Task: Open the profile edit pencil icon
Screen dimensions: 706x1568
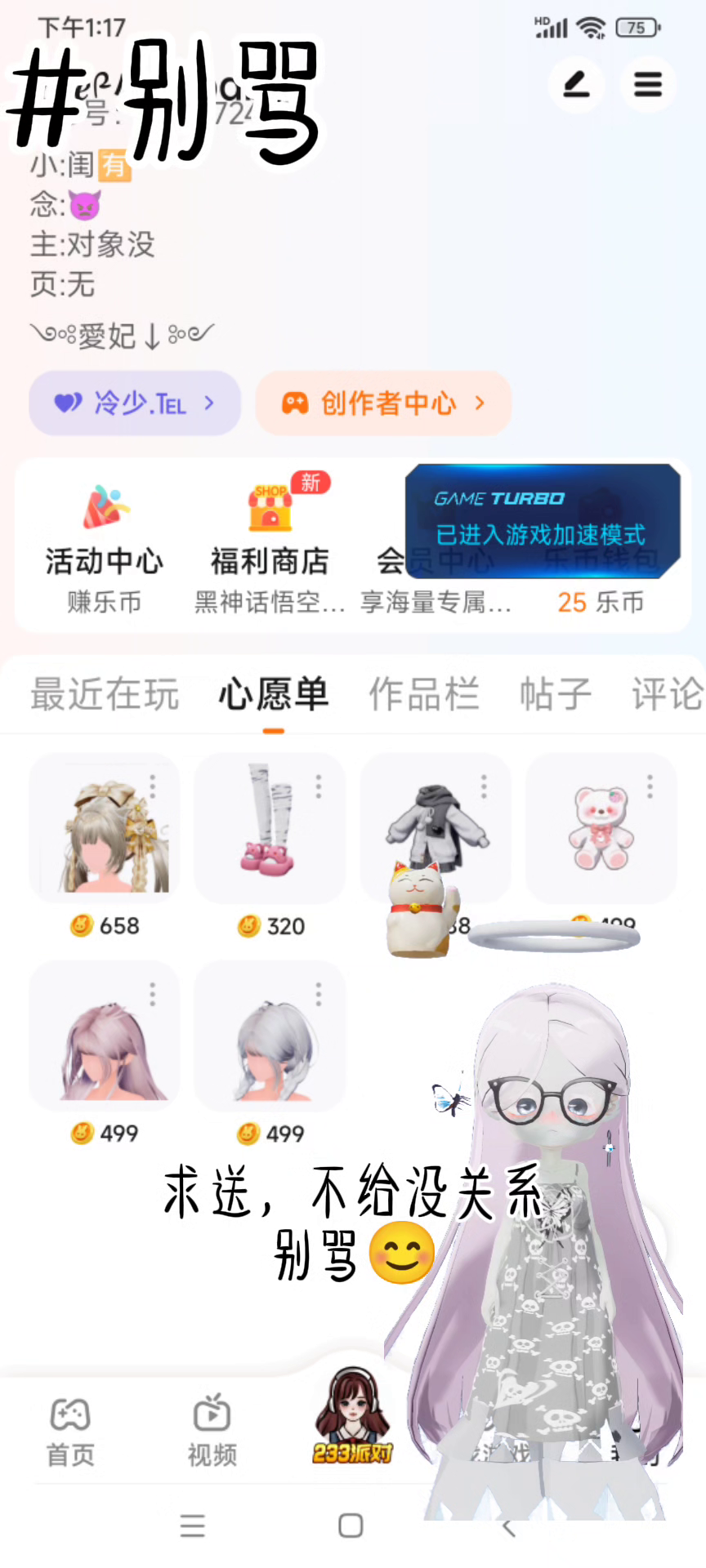Action: (x=576, y=85)
